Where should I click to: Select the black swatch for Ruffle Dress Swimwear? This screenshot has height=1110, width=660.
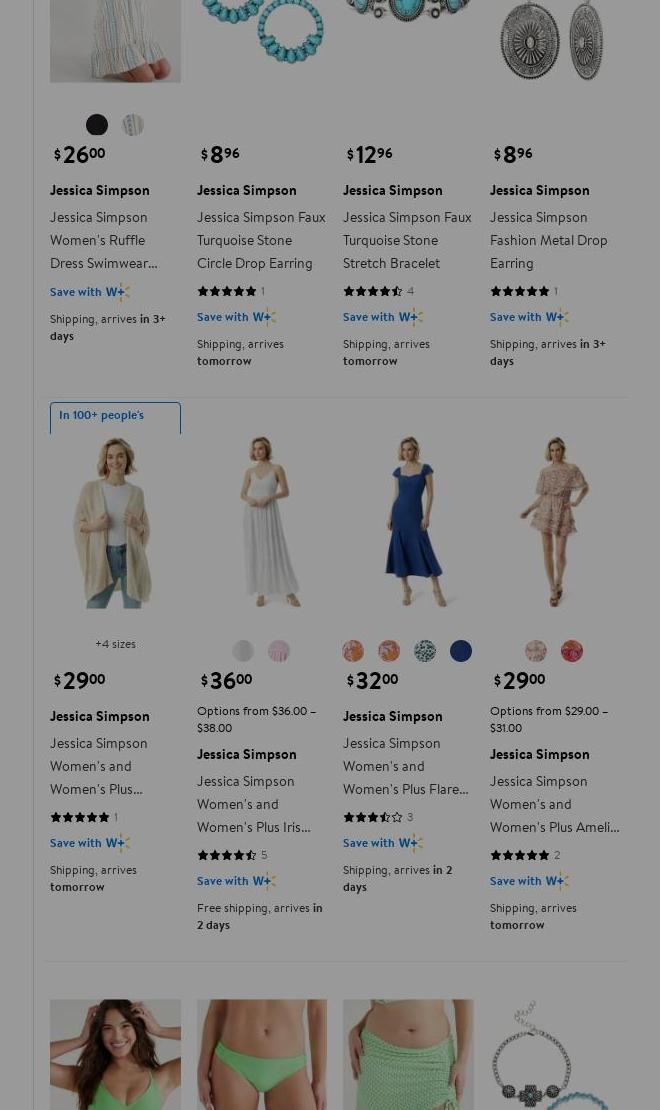pos(97,125)
